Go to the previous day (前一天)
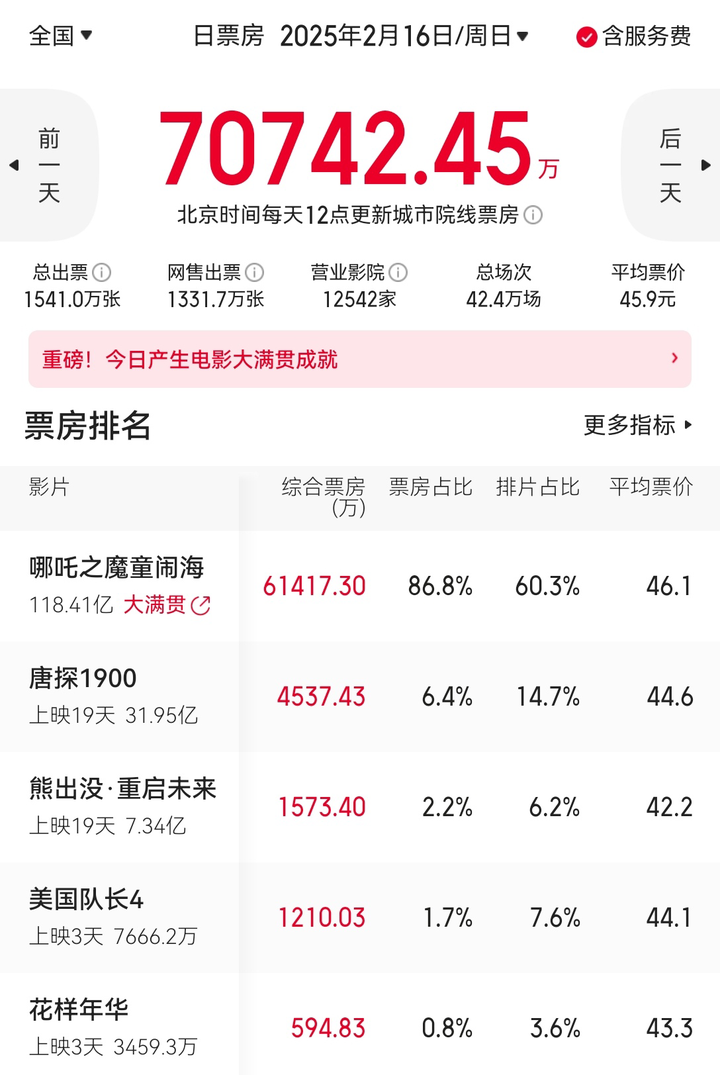 pos(48,165)
